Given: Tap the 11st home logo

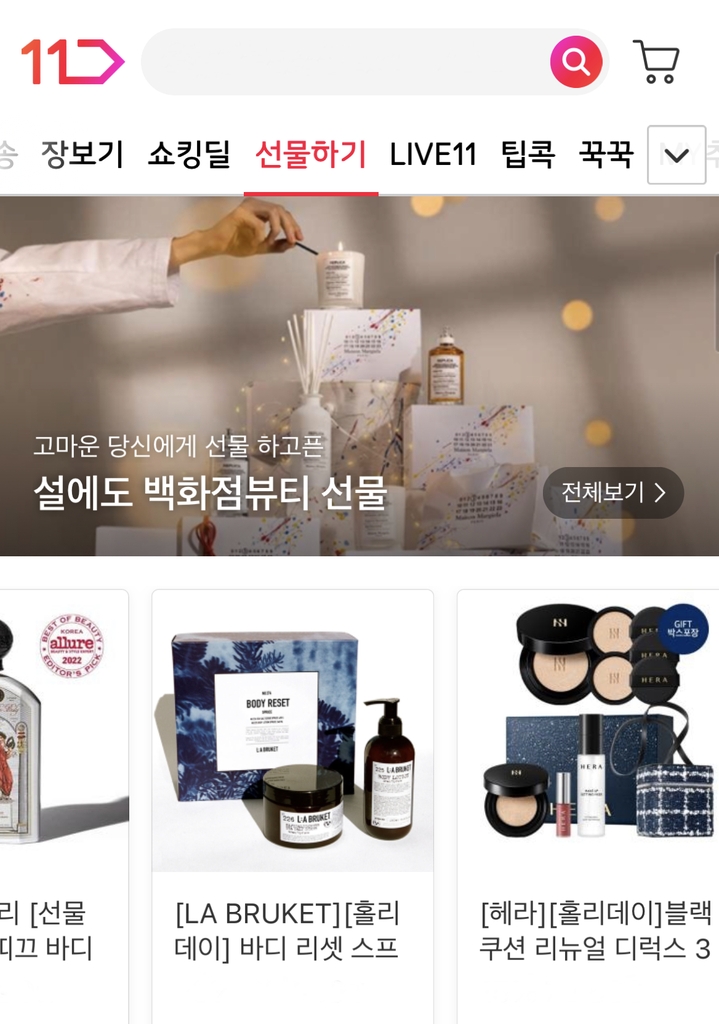Looking at the screenshot, I should (72, 62).
